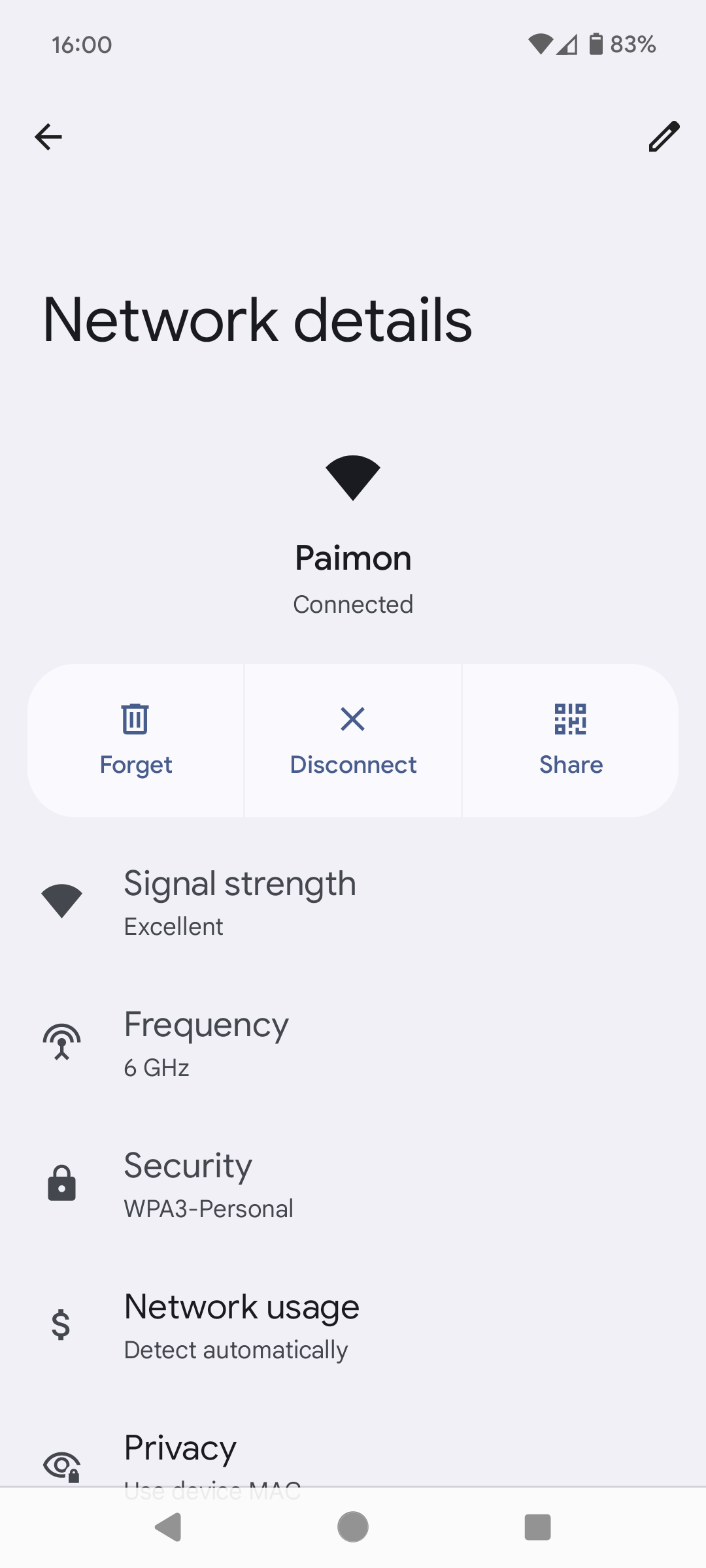Disconnect from Paimon Wi-Fi
Viewport: 706px width, 1568px height.
353,740
